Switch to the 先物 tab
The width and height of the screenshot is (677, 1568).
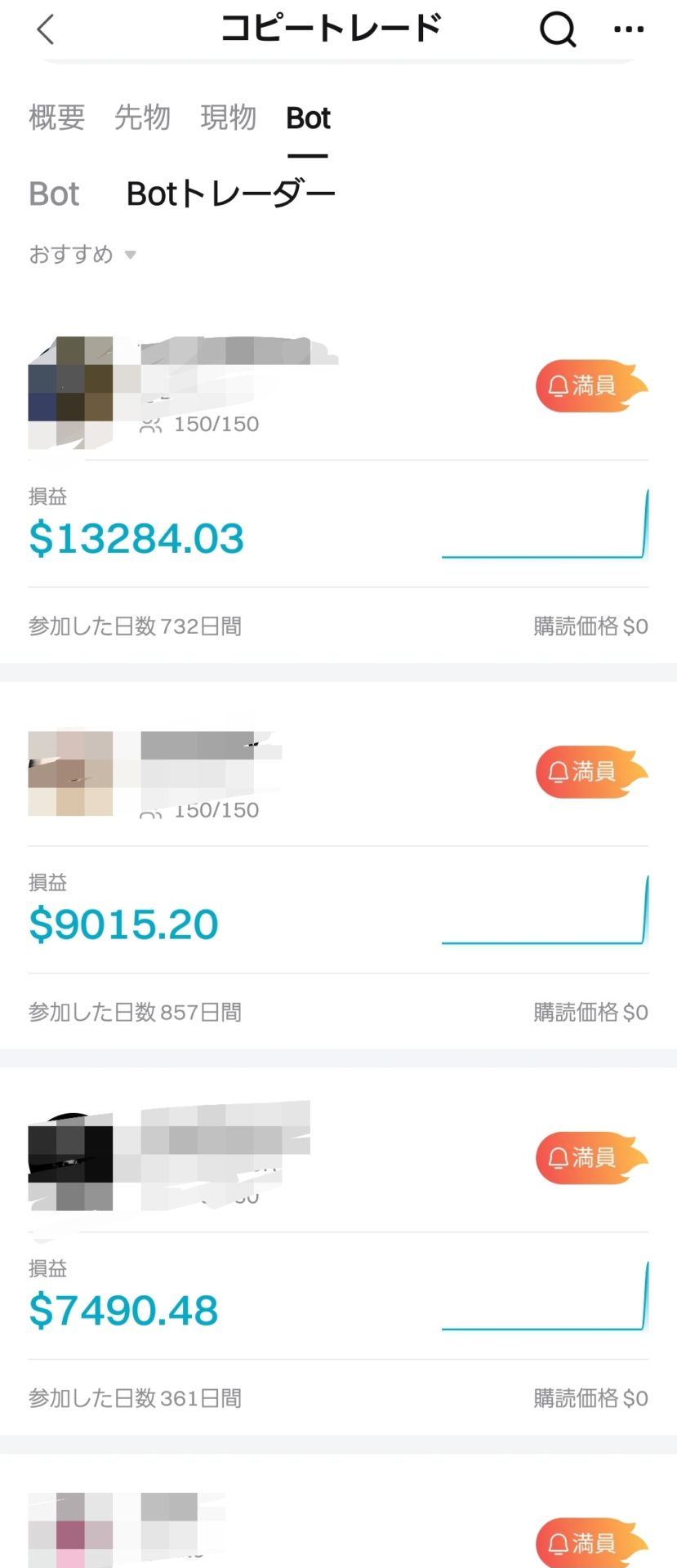143,118
